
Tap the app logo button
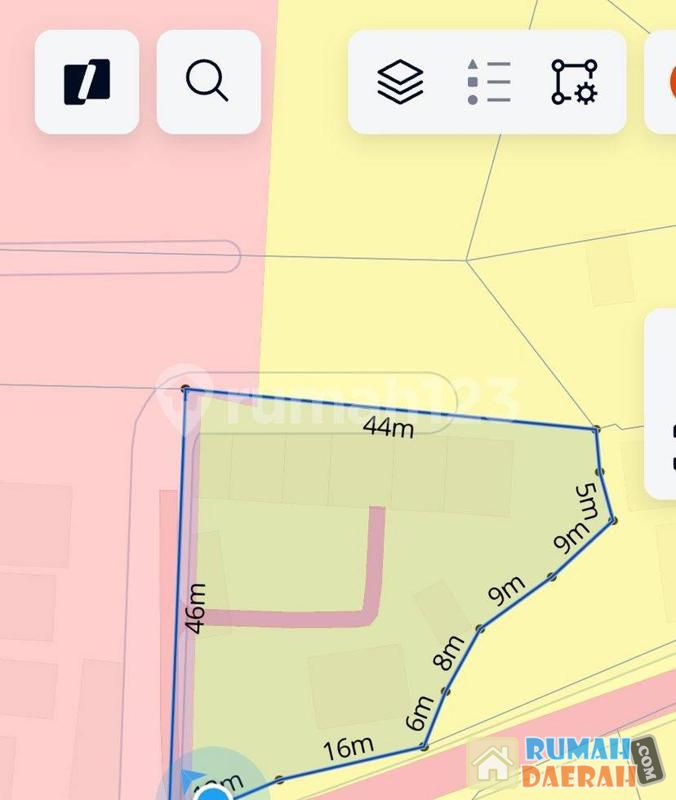pyautogui.click(x=87, y=82)
